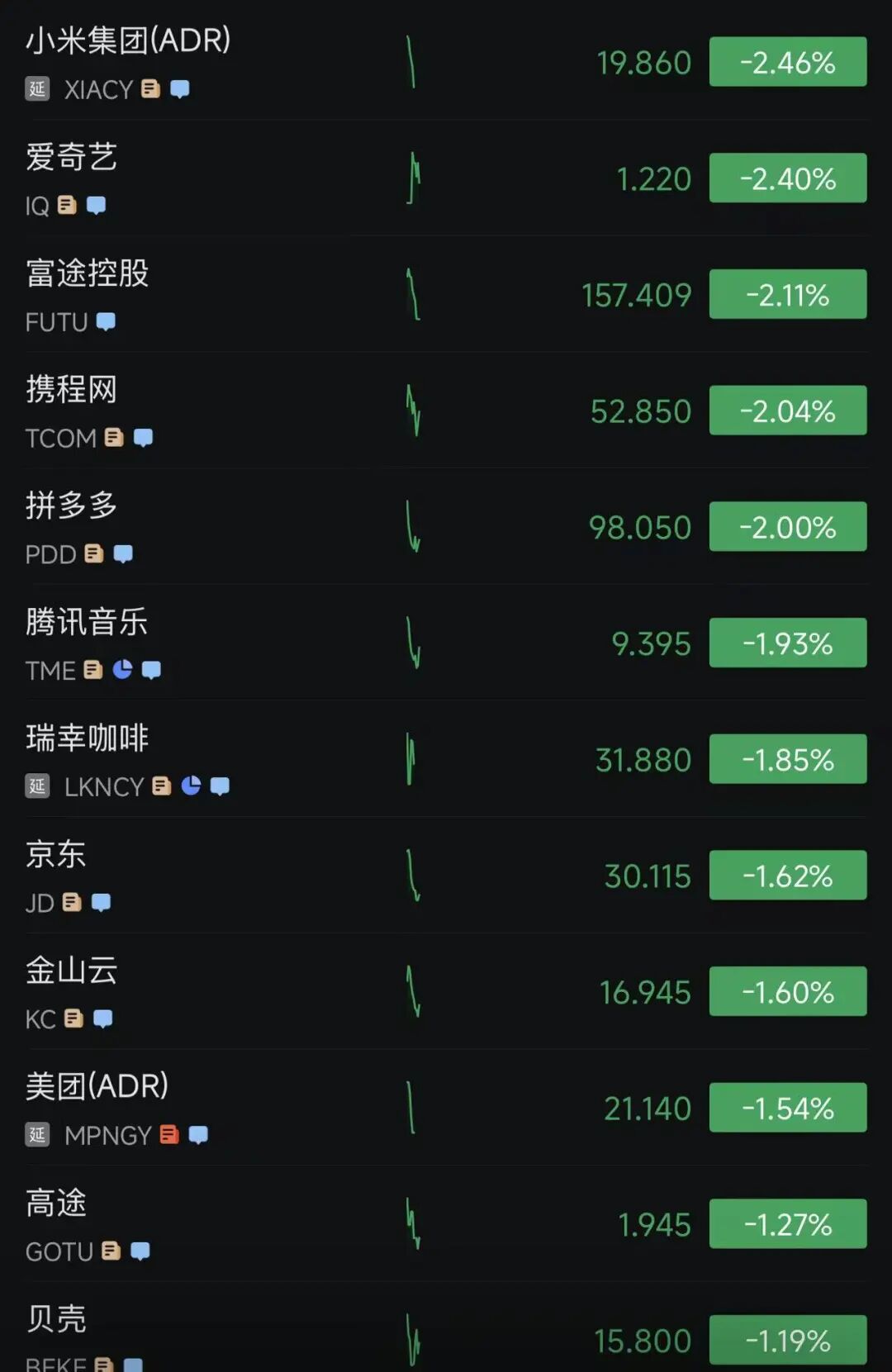
Task: Open 拼多多 PDD stock details
Action: (72, 506)
